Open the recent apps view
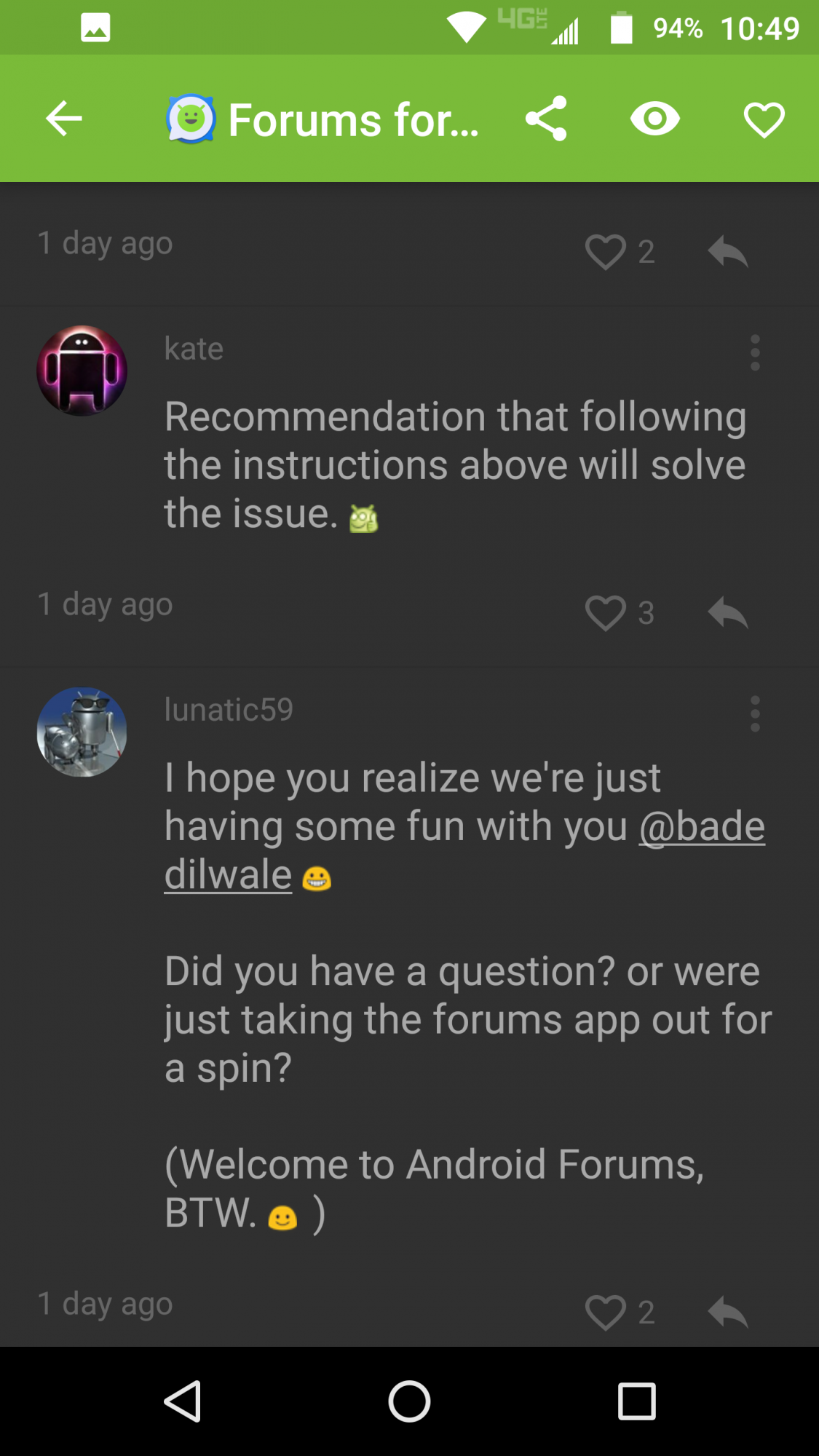Screen dimensions: 819x1456 coord(636,1401)
